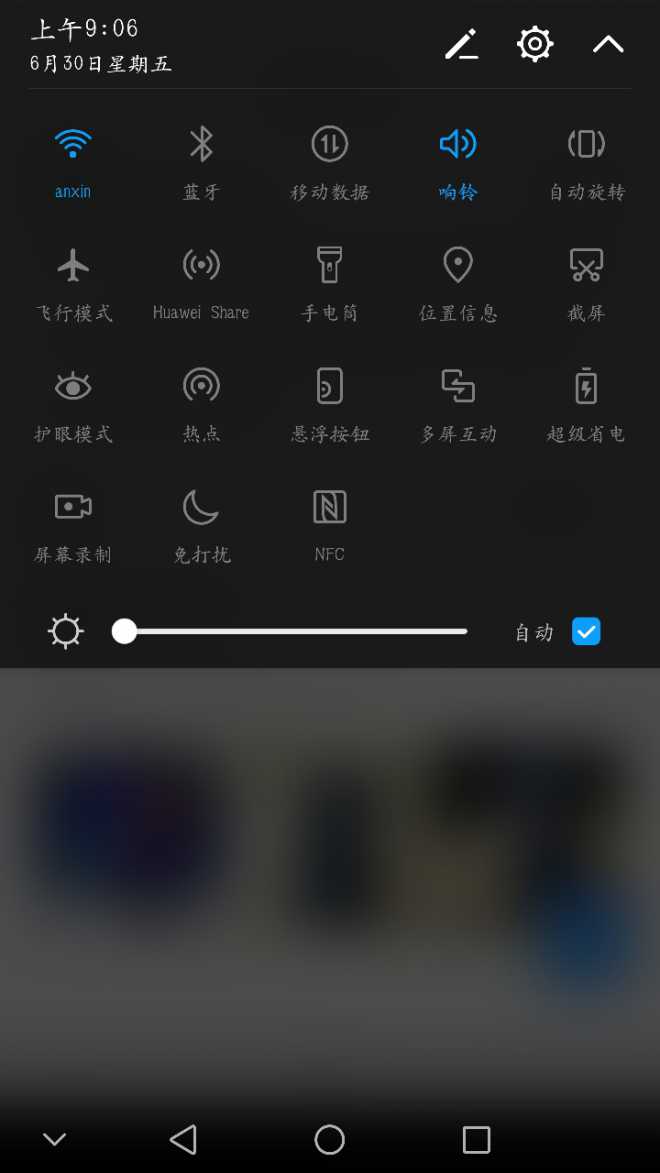
Task: Enable mobile data (移动数据)
Action: tap(329, 145)
